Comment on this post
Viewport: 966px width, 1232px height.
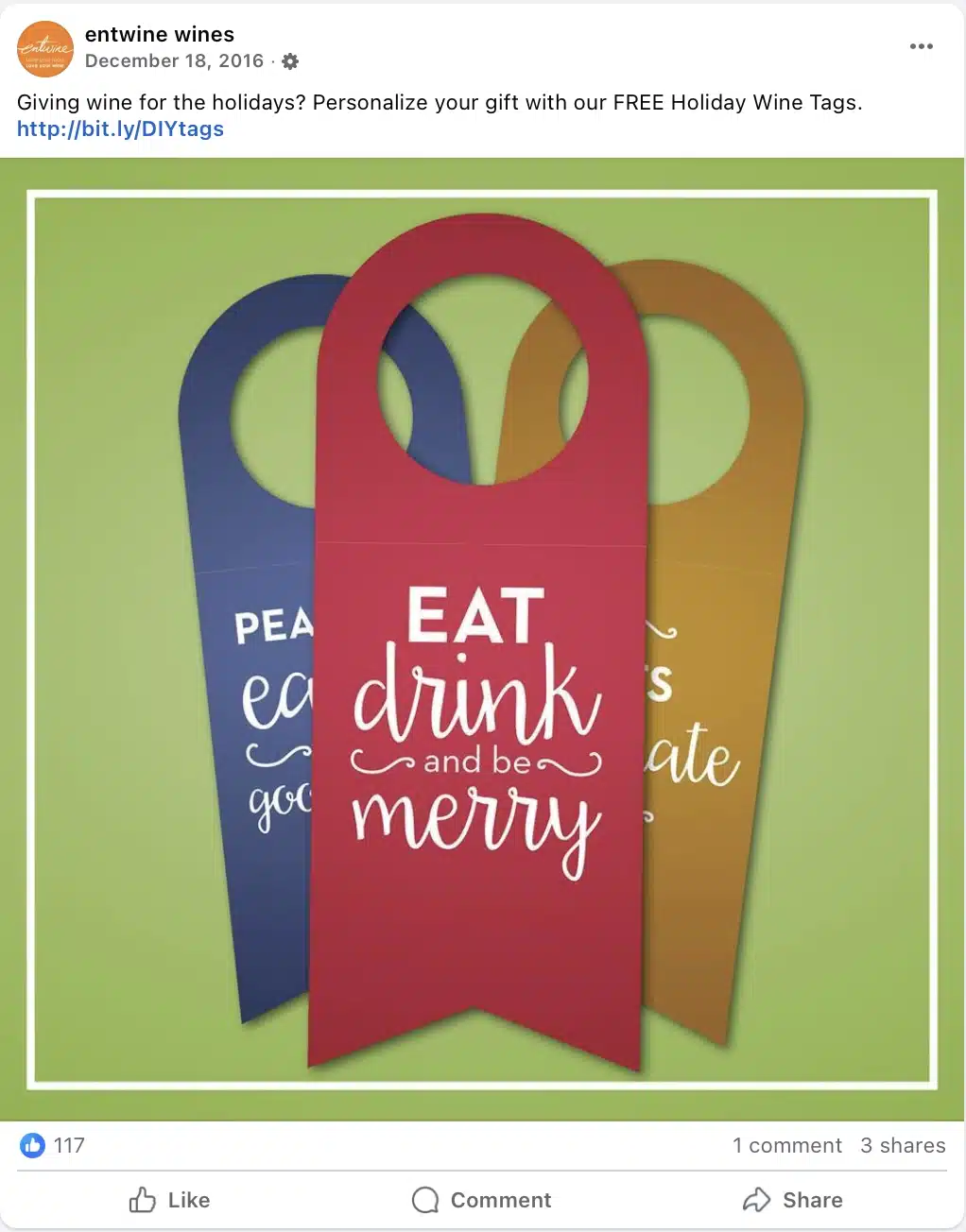(x=482, y=1200)
